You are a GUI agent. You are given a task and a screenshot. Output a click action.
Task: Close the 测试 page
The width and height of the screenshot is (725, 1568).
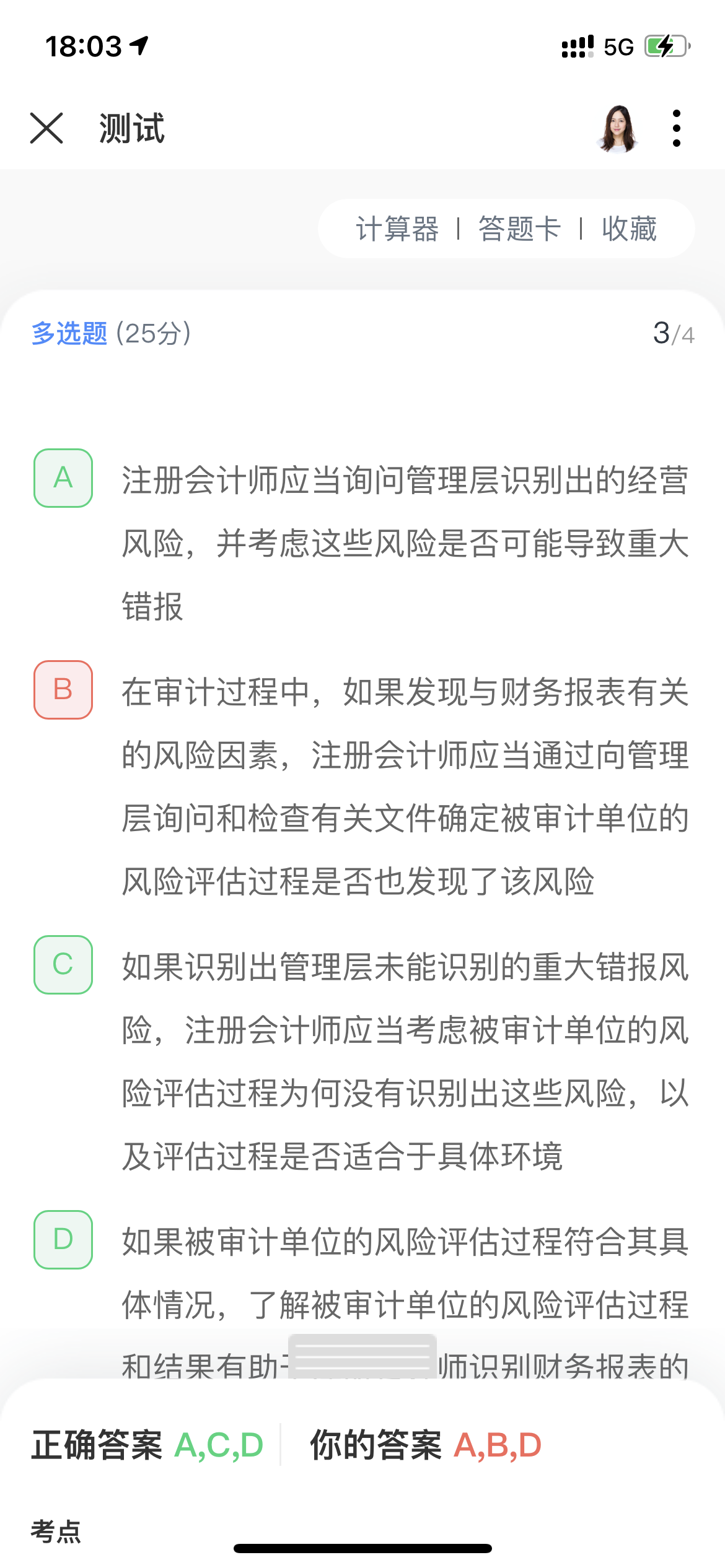pos(46,128)
